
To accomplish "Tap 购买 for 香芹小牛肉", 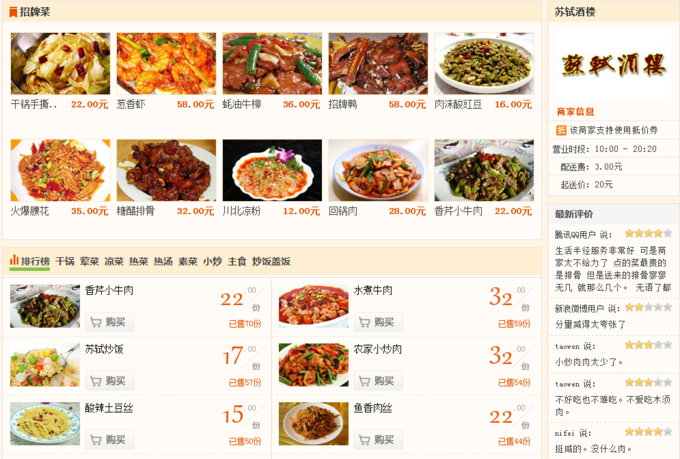I will (109, 322).
